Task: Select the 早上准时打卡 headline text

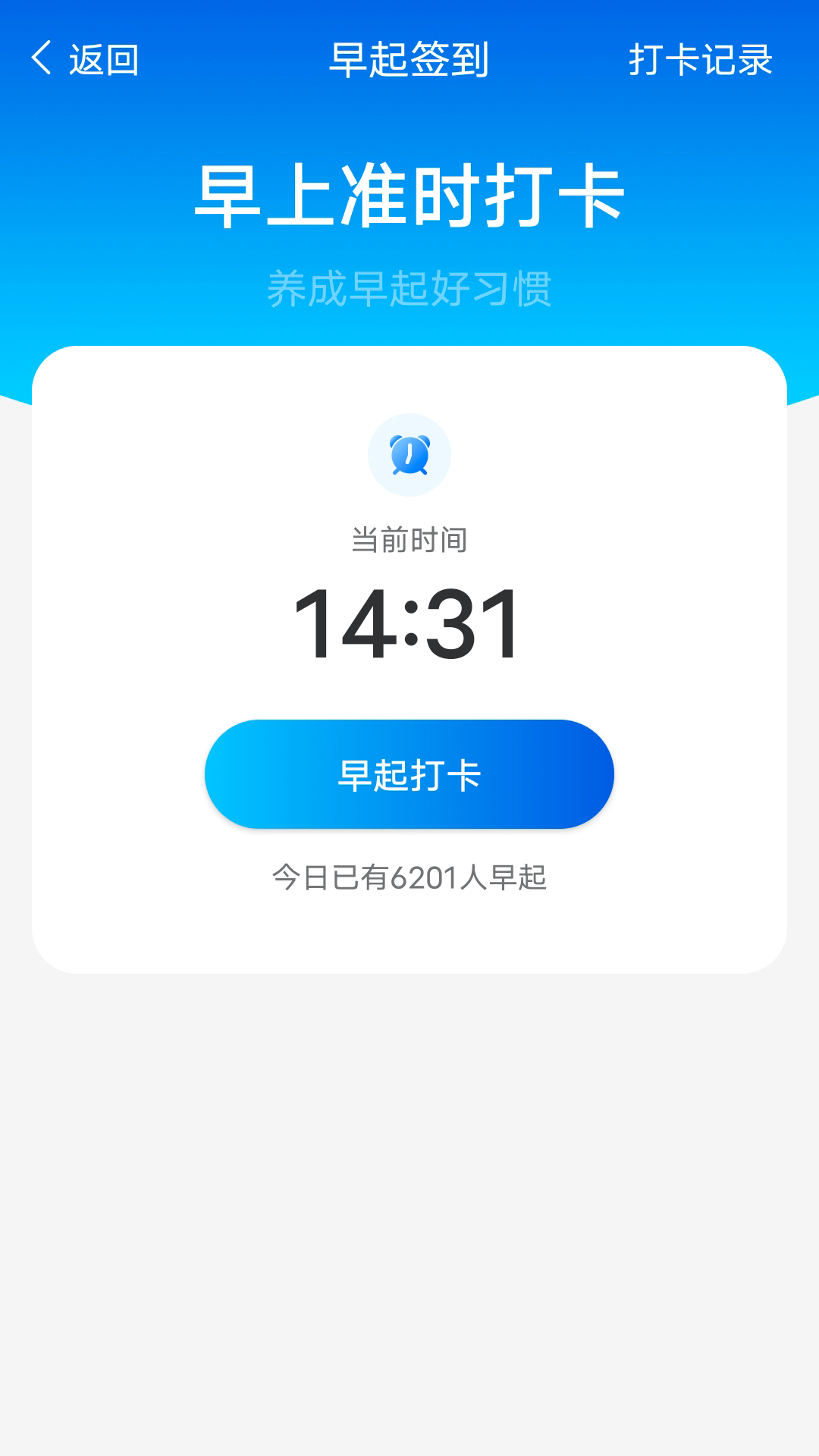Action: coord(409,193)
